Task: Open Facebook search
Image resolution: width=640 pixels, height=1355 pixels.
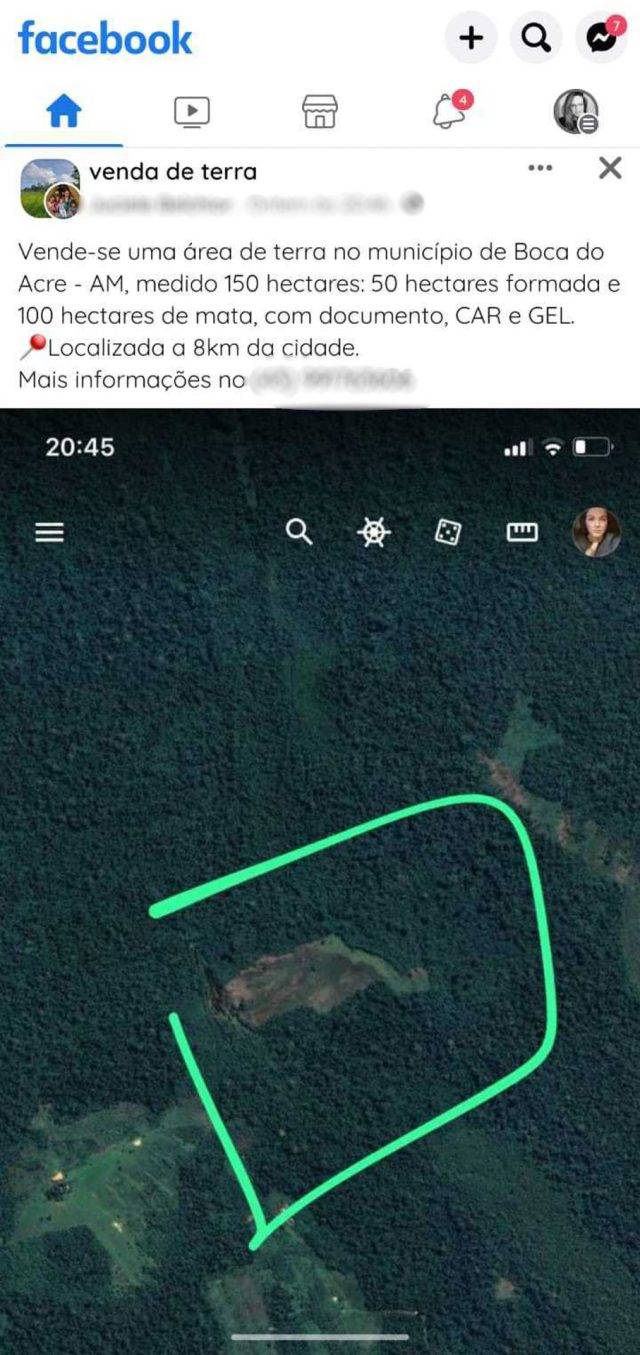Action: (537, 39)
